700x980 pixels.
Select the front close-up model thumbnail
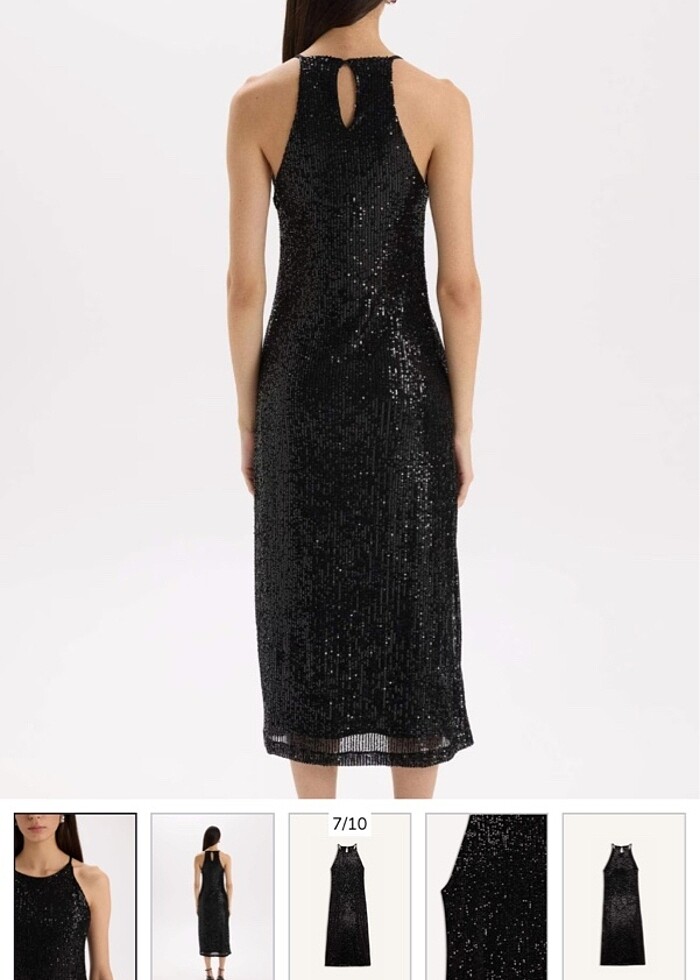[75, 895]
